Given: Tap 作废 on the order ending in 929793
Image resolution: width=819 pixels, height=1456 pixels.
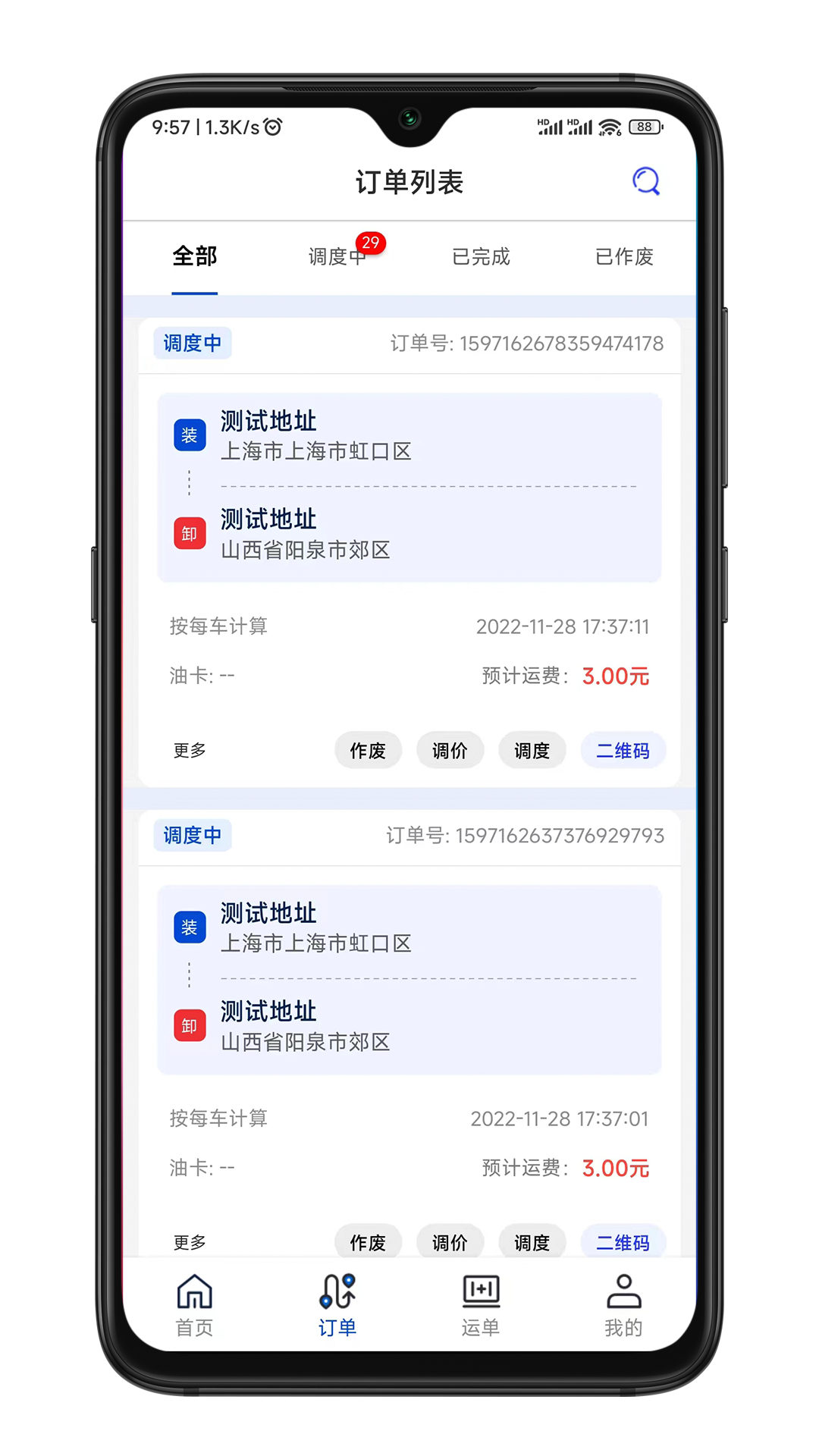Looking at the screenshot, I should [368, 1241].
